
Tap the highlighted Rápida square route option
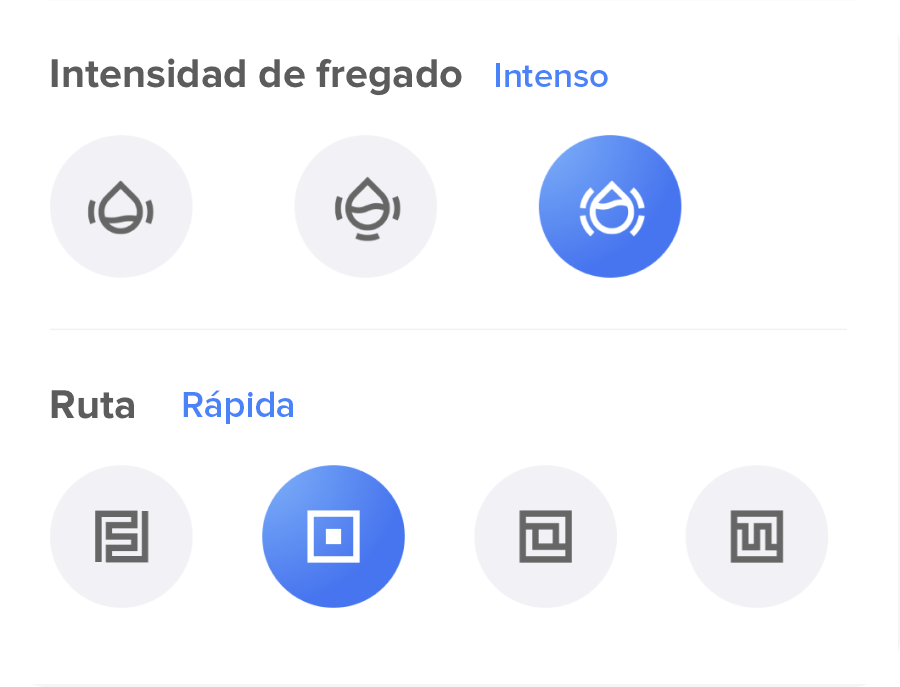click(333, 537)
